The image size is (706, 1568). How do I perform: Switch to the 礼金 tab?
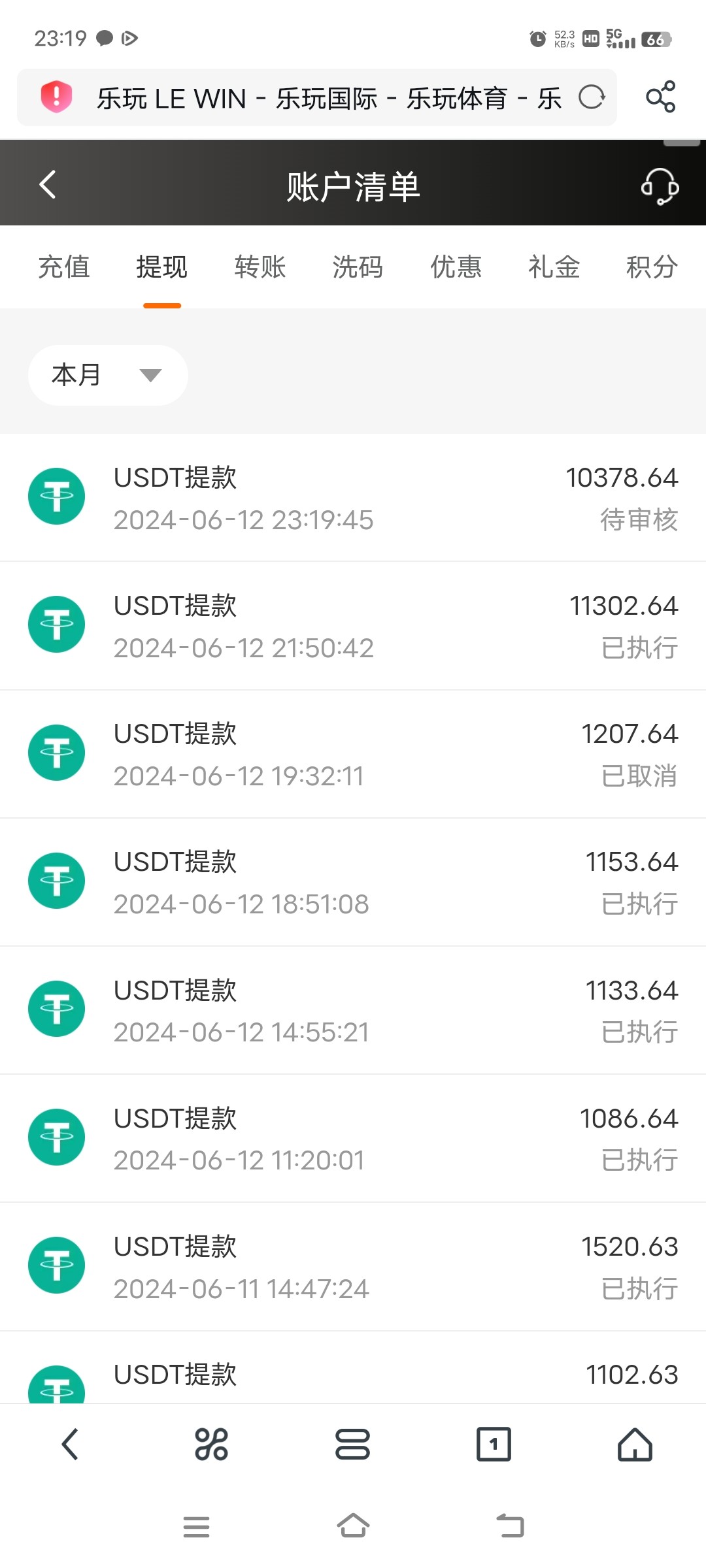click(554, 267)
